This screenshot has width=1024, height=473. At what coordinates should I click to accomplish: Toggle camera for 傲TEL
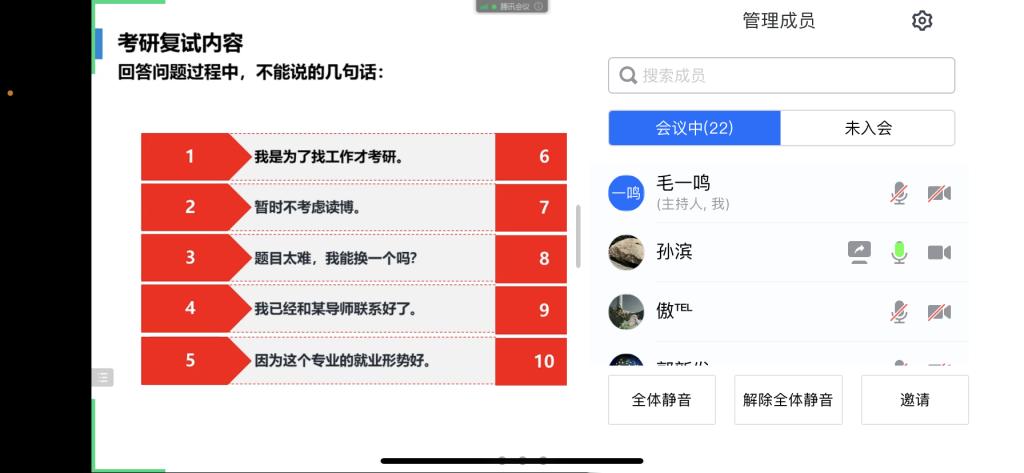tap(938, 312)
